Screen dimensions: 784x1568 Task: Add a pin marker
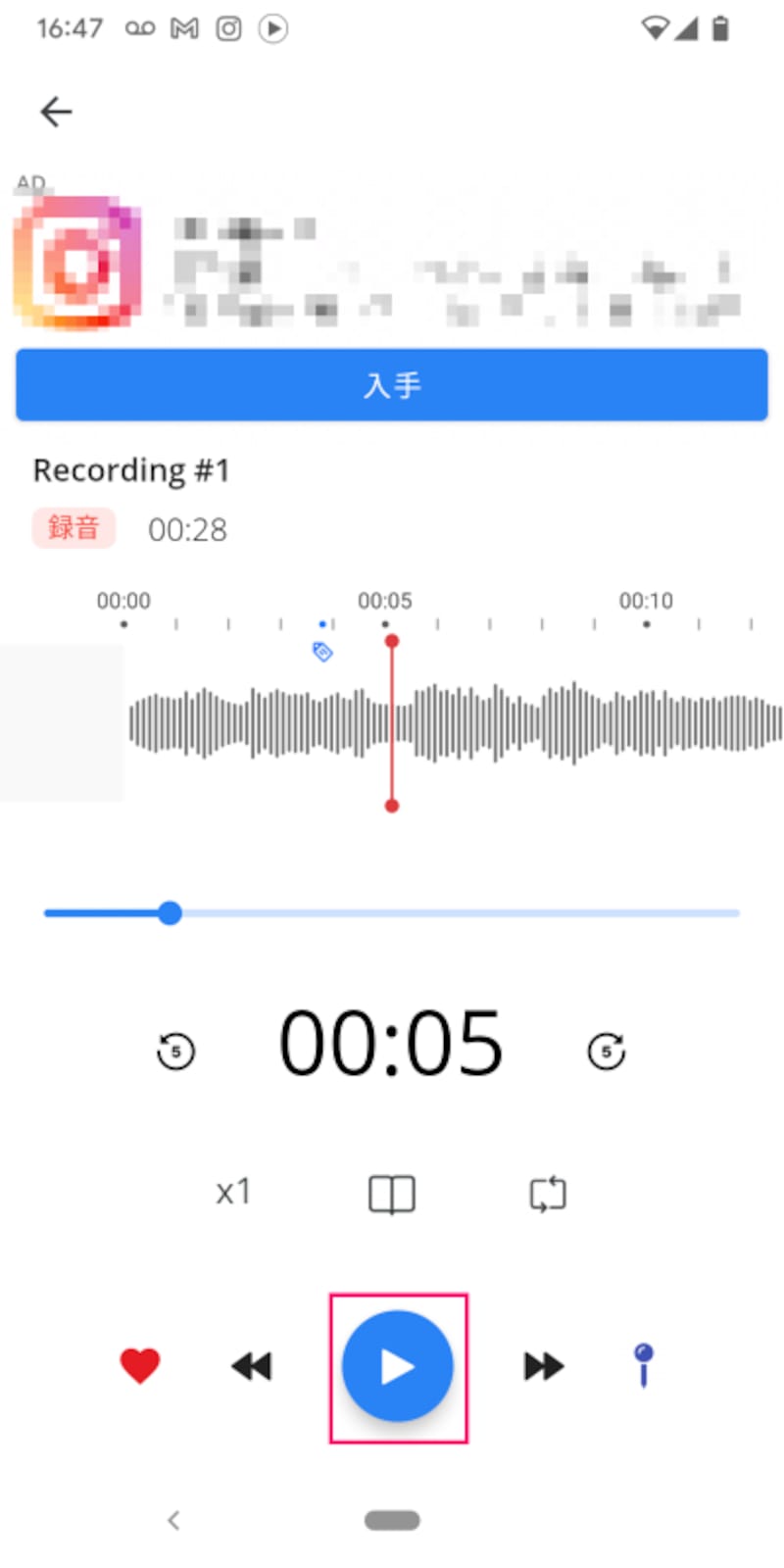[643, 1365]
